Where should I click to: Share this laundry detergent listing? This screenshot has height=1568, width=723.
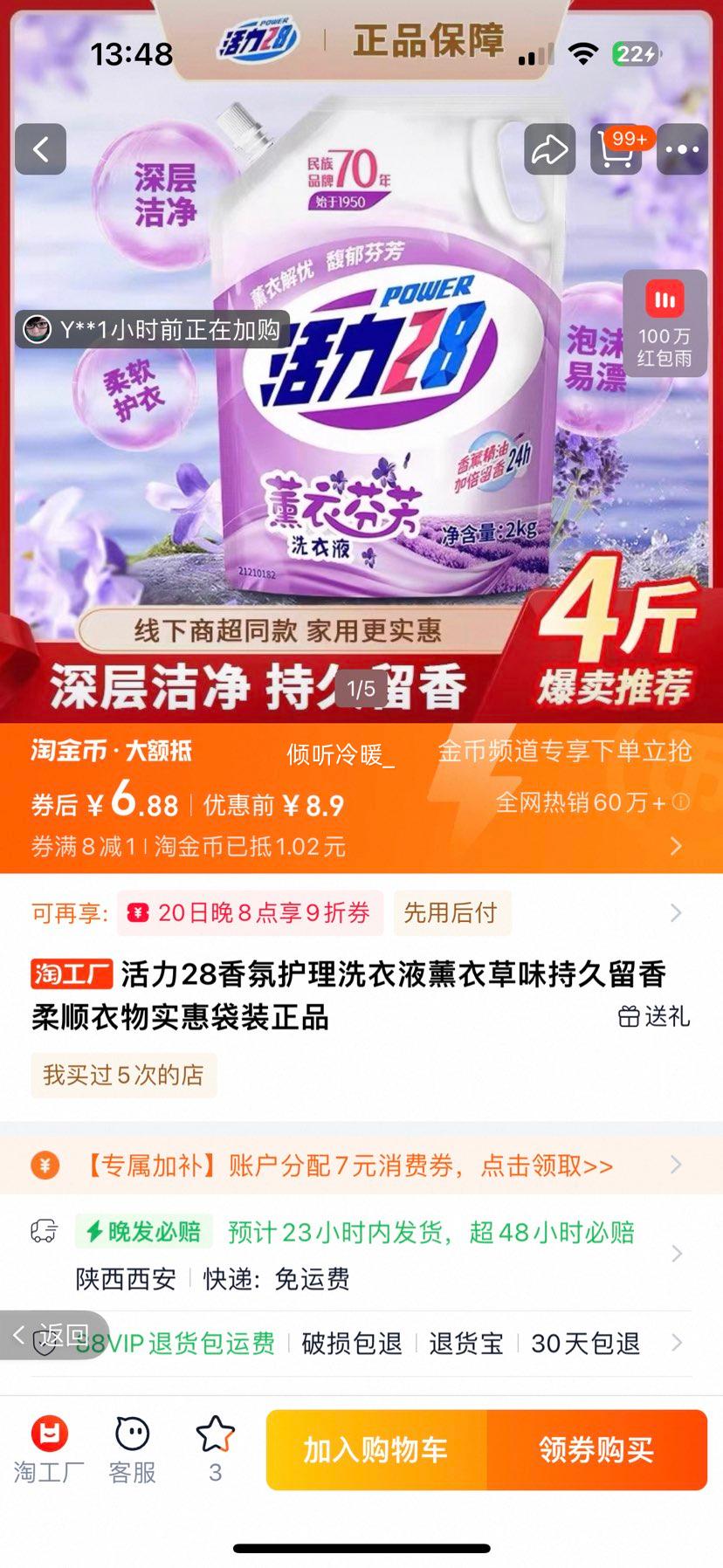[x=549, y=149]
